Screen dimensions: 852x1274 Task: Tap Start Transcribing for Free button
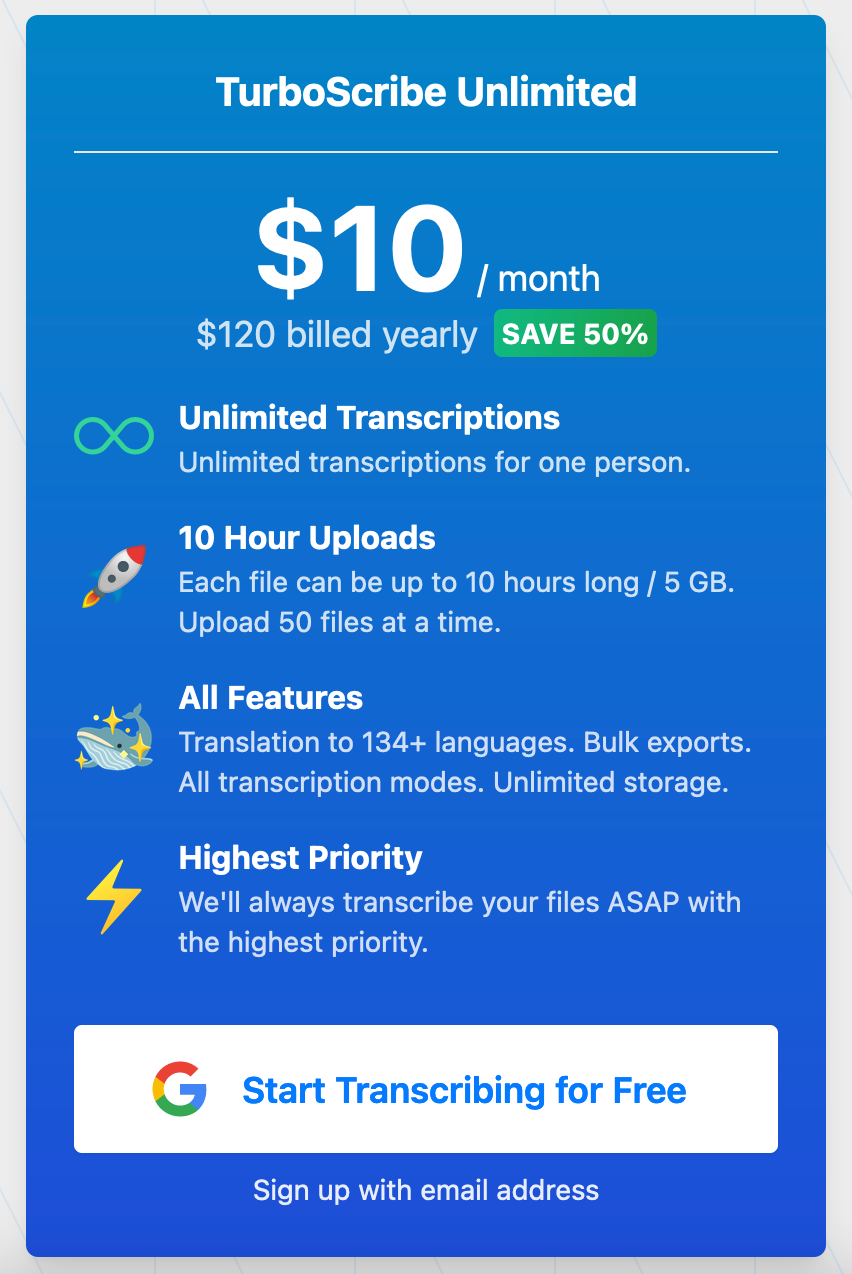click(x=426, y=1089)
